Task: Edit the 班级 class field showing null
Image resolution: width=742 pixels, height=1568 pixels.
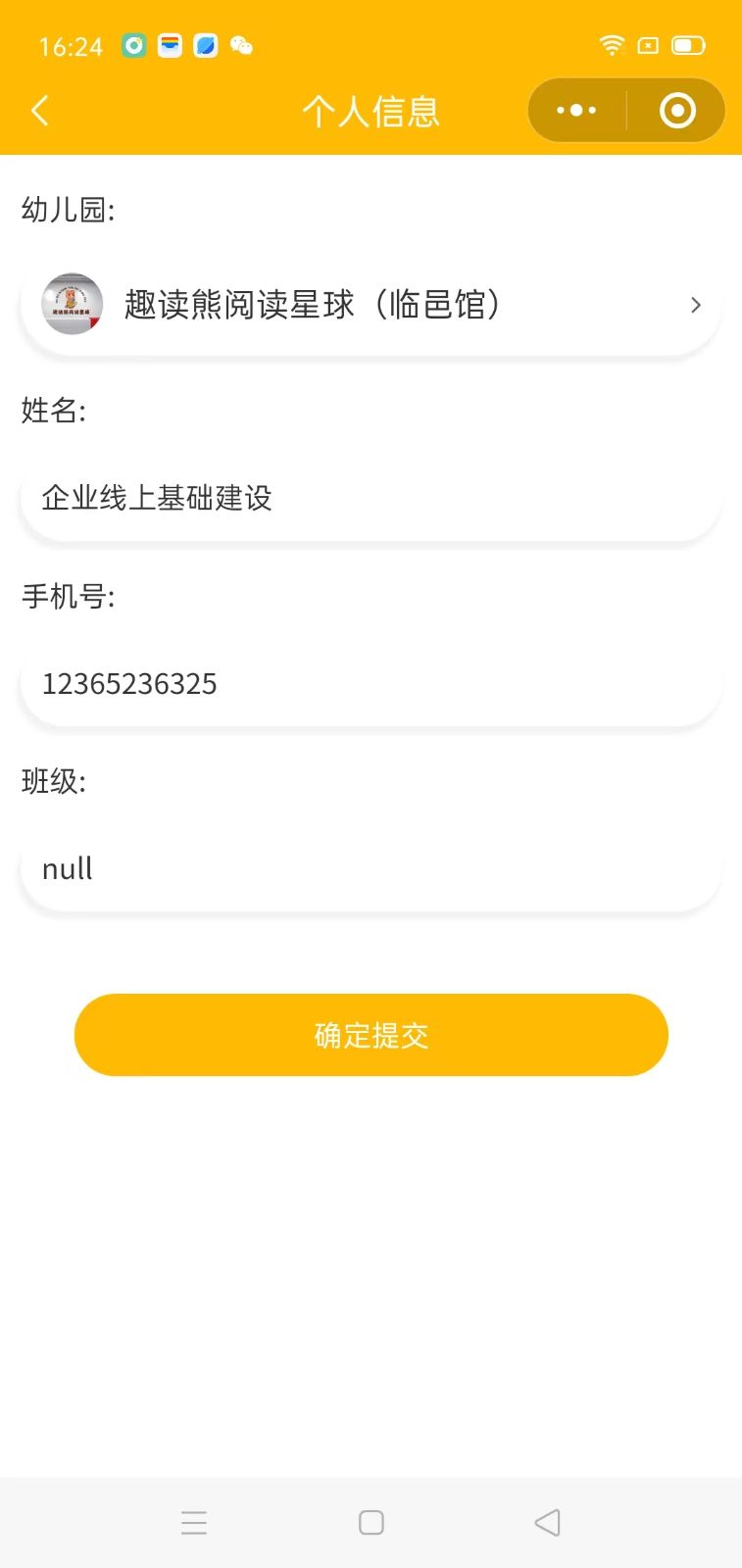Action: coord(371,868)
